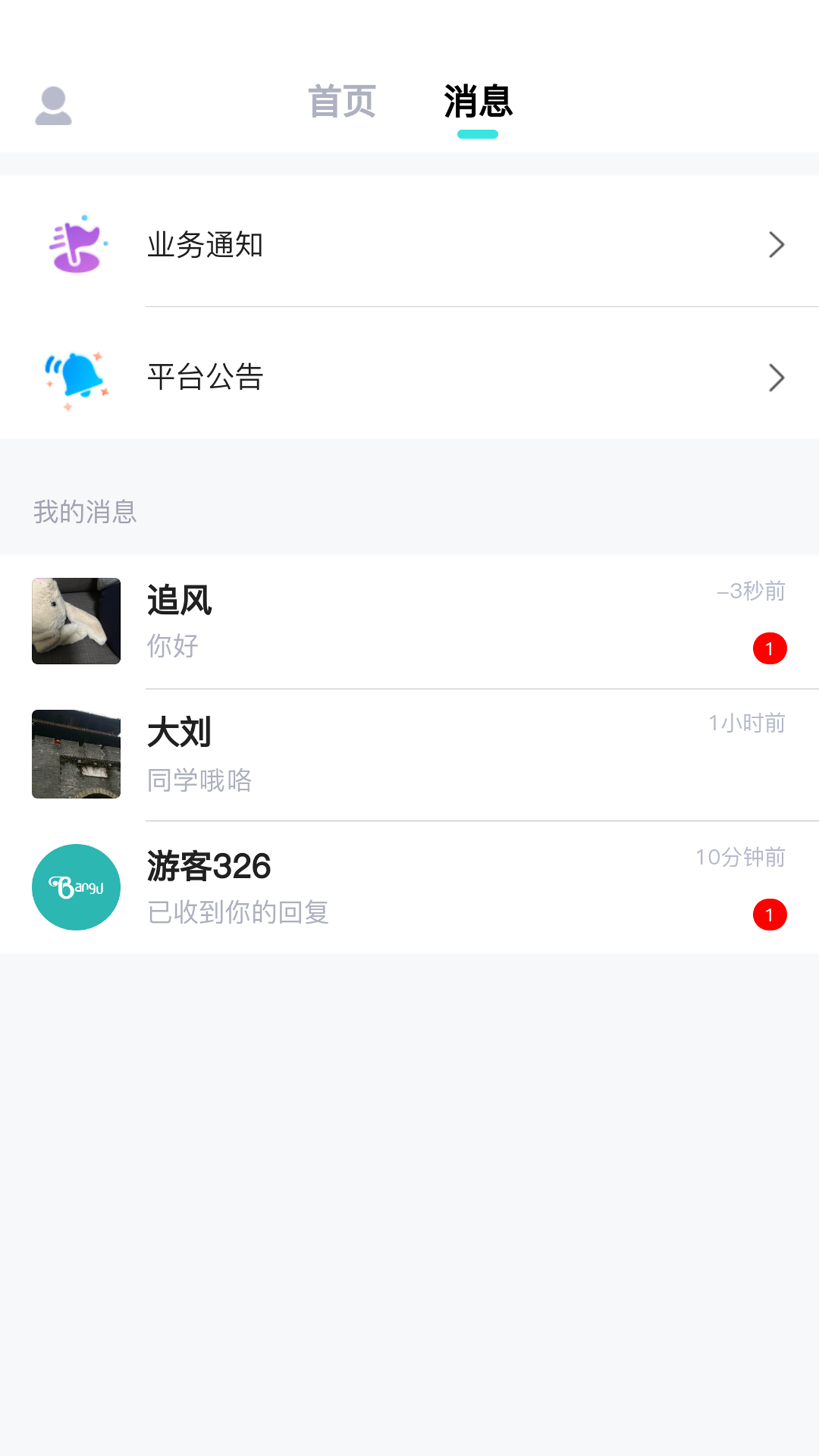Click the 我的消息 section header

(x=84, y=512)
